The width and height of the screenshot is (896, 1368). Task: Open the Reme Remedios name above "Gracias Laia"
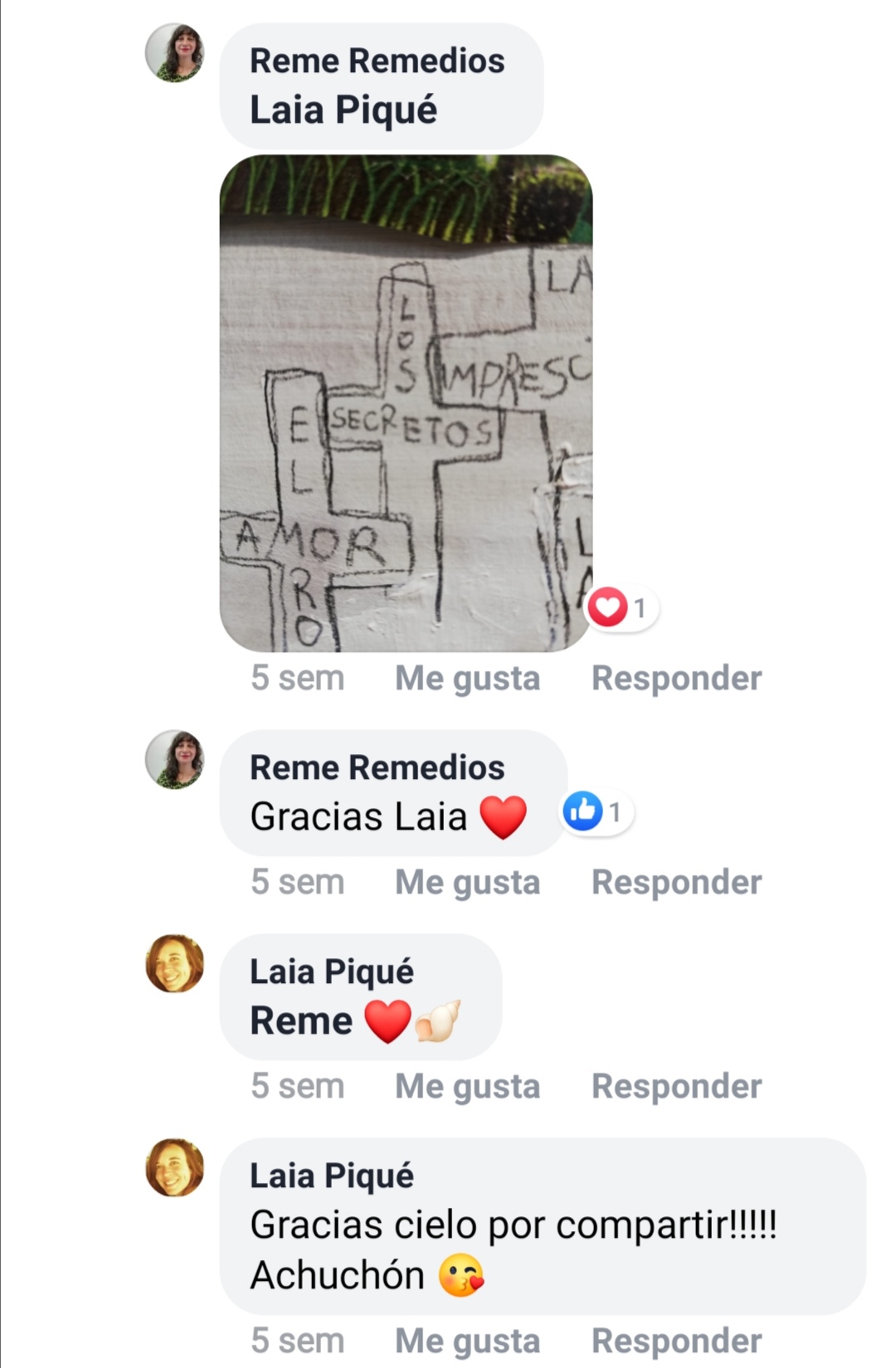point(377,768)
